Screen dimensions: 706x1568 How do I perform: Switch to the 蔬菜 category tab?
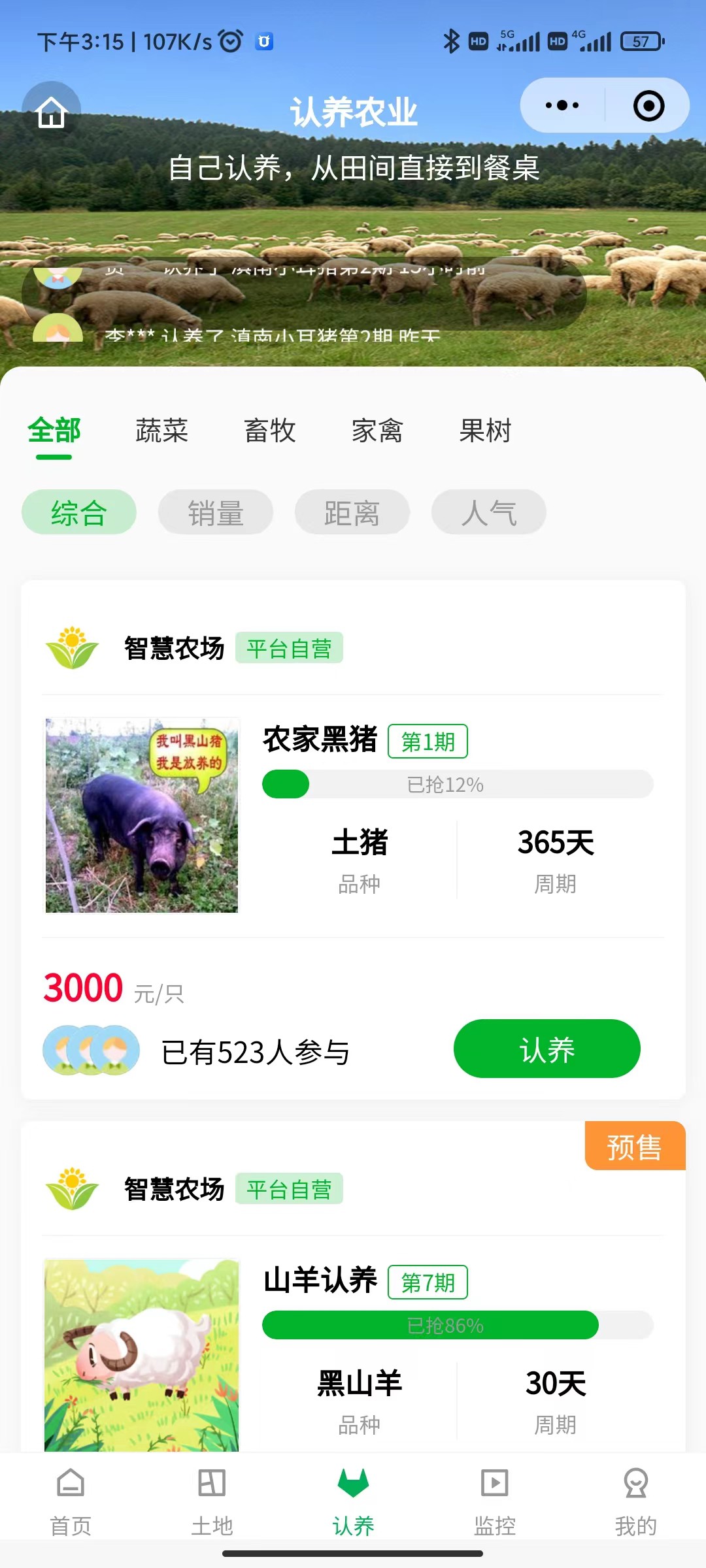(x=161, y=431)
